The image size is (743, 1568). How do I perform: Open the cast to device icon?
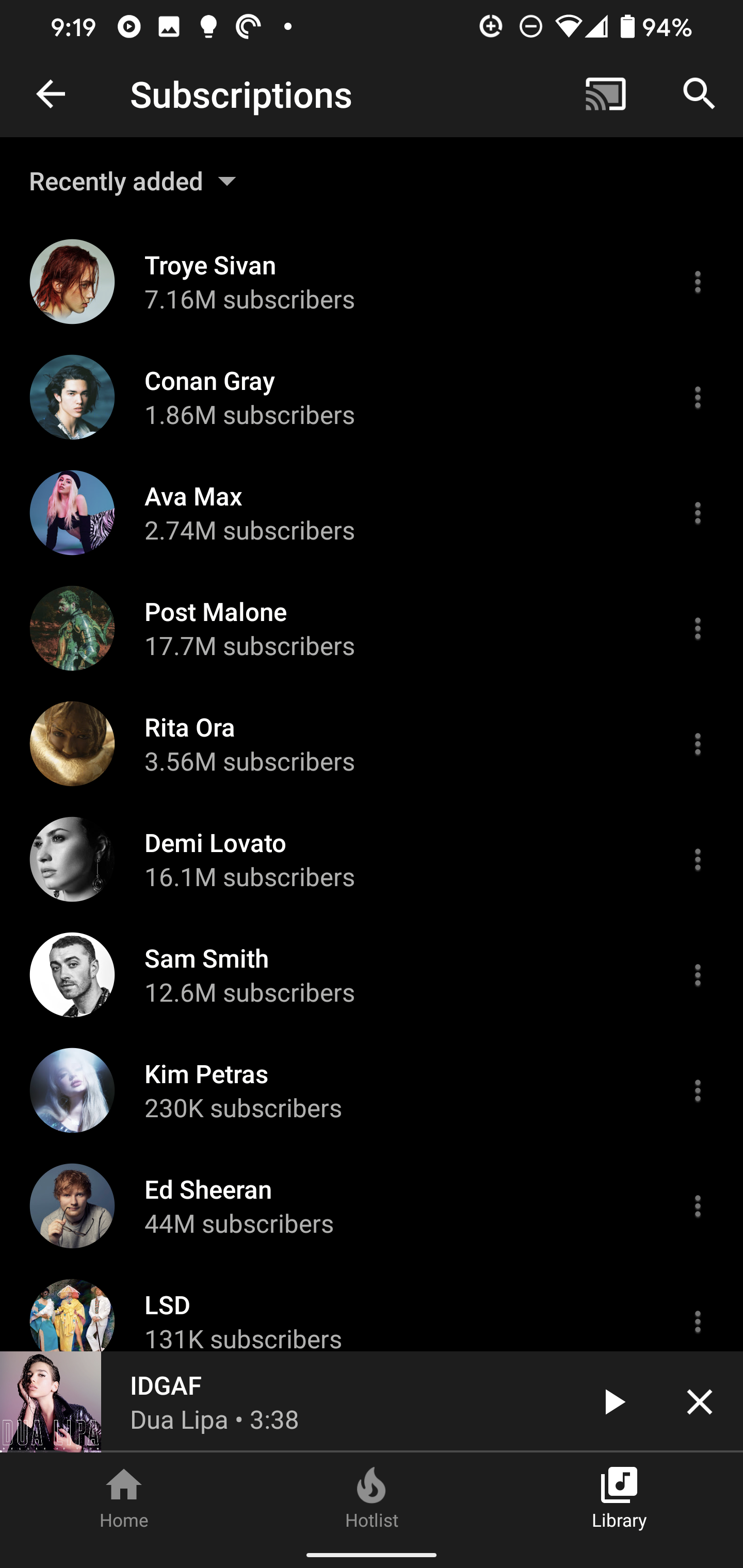(x=605, y=94)
